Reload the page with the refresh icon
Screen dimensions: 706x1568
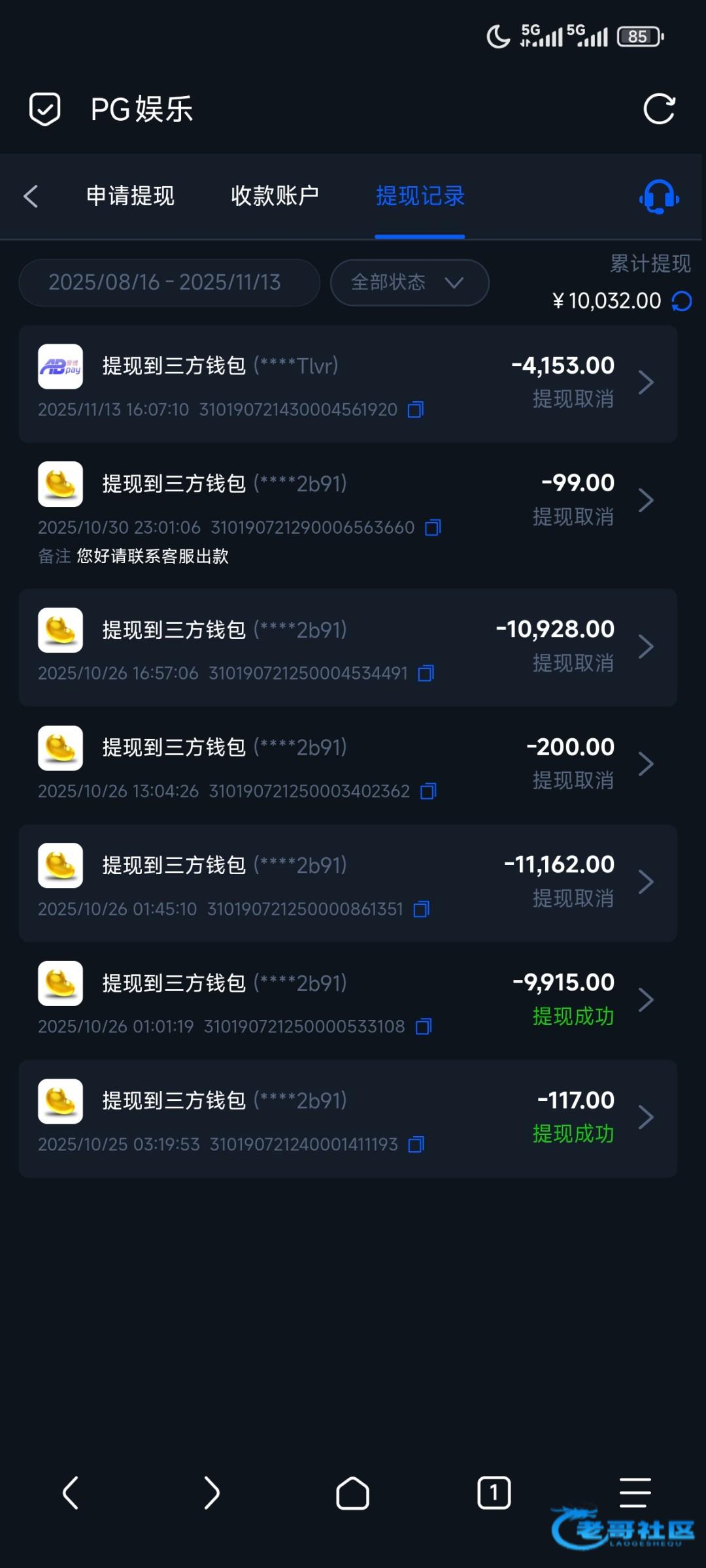[659, 108]
